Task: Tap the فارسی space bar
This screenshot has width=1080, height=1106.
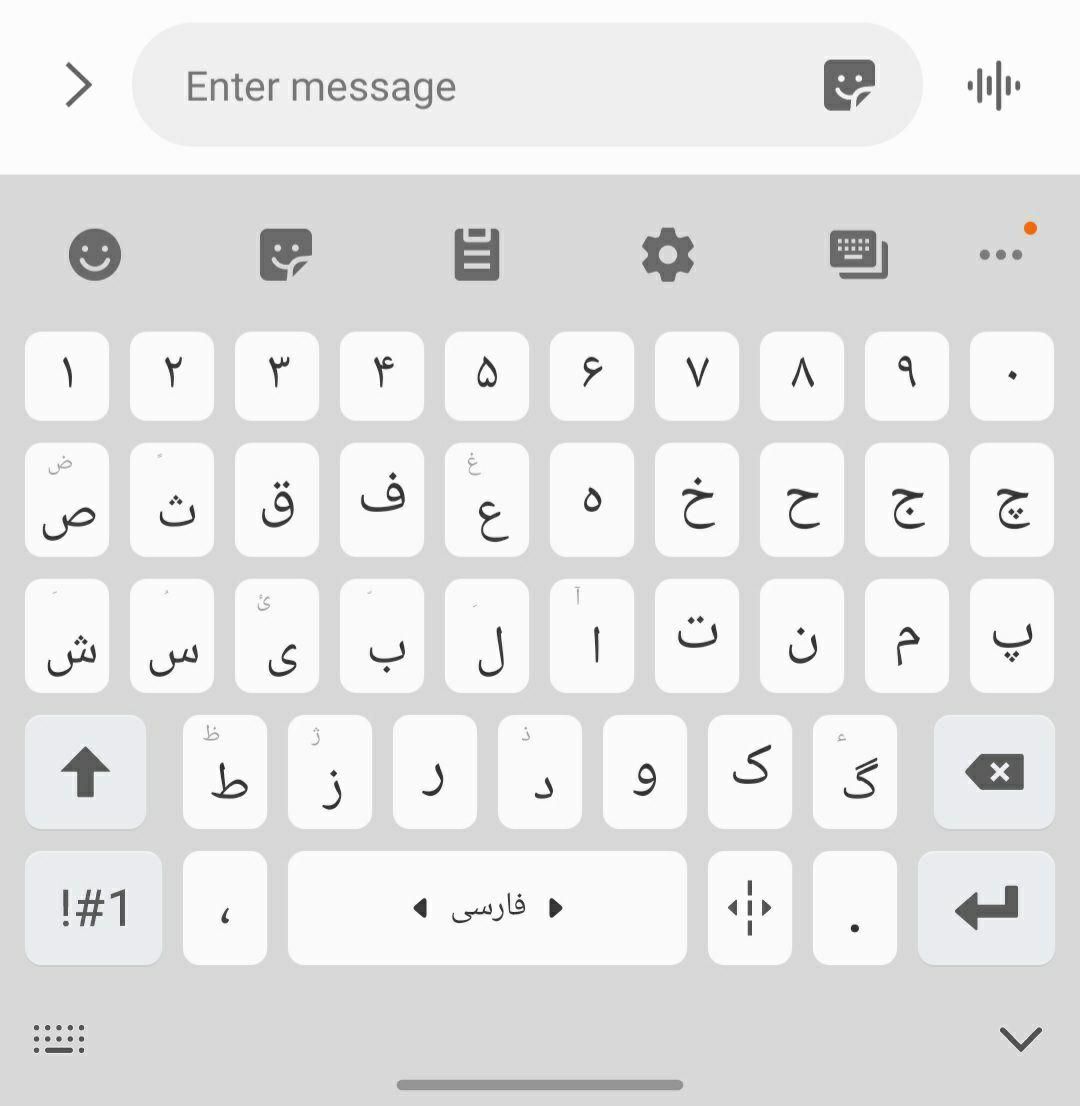Action: point(487,908)
